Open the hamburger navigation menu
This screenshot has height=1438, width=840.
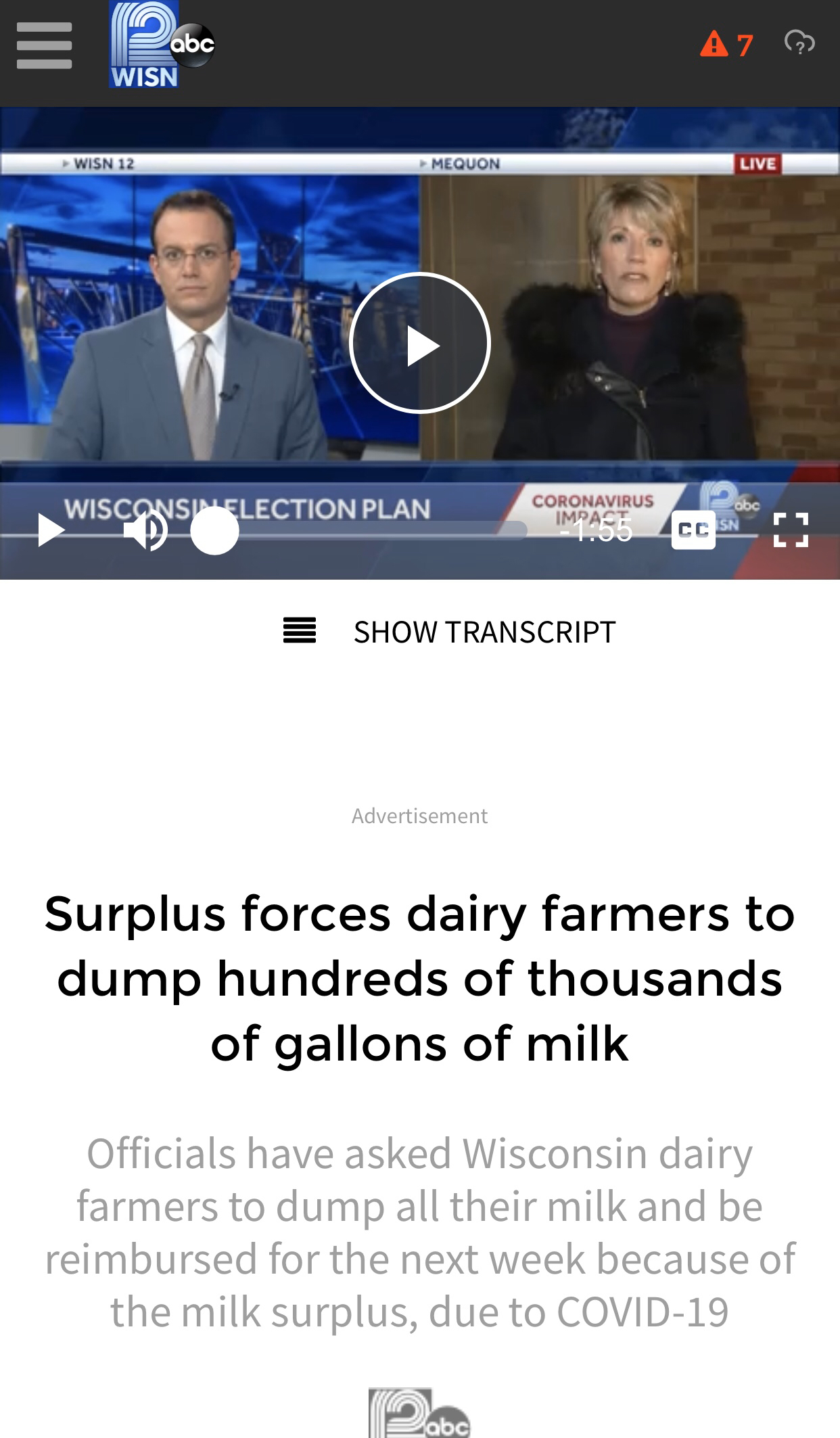click(x=44, y=45)
